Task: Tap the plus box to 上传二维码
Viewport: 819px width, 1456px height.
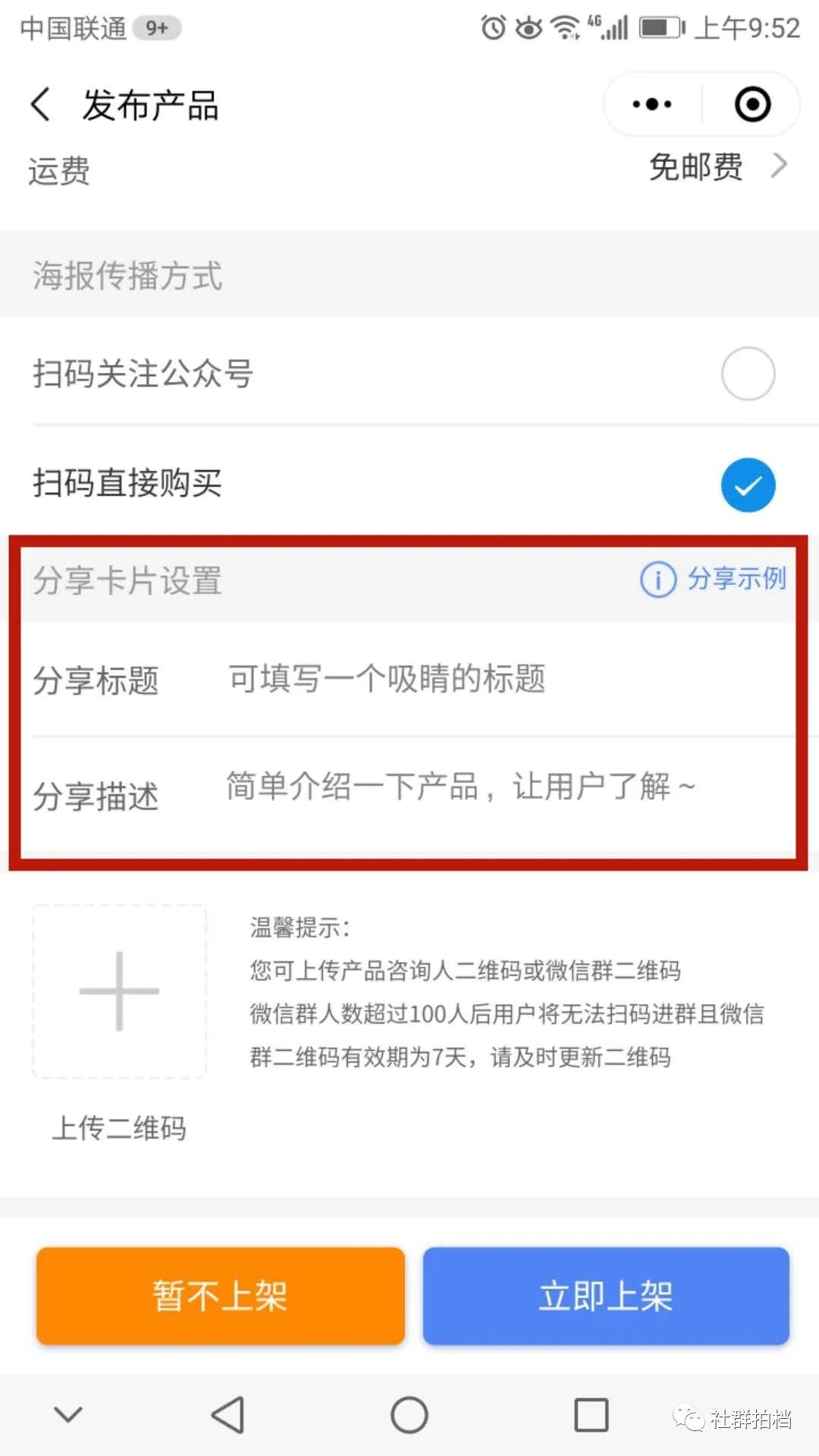Action: pos(119,991)
